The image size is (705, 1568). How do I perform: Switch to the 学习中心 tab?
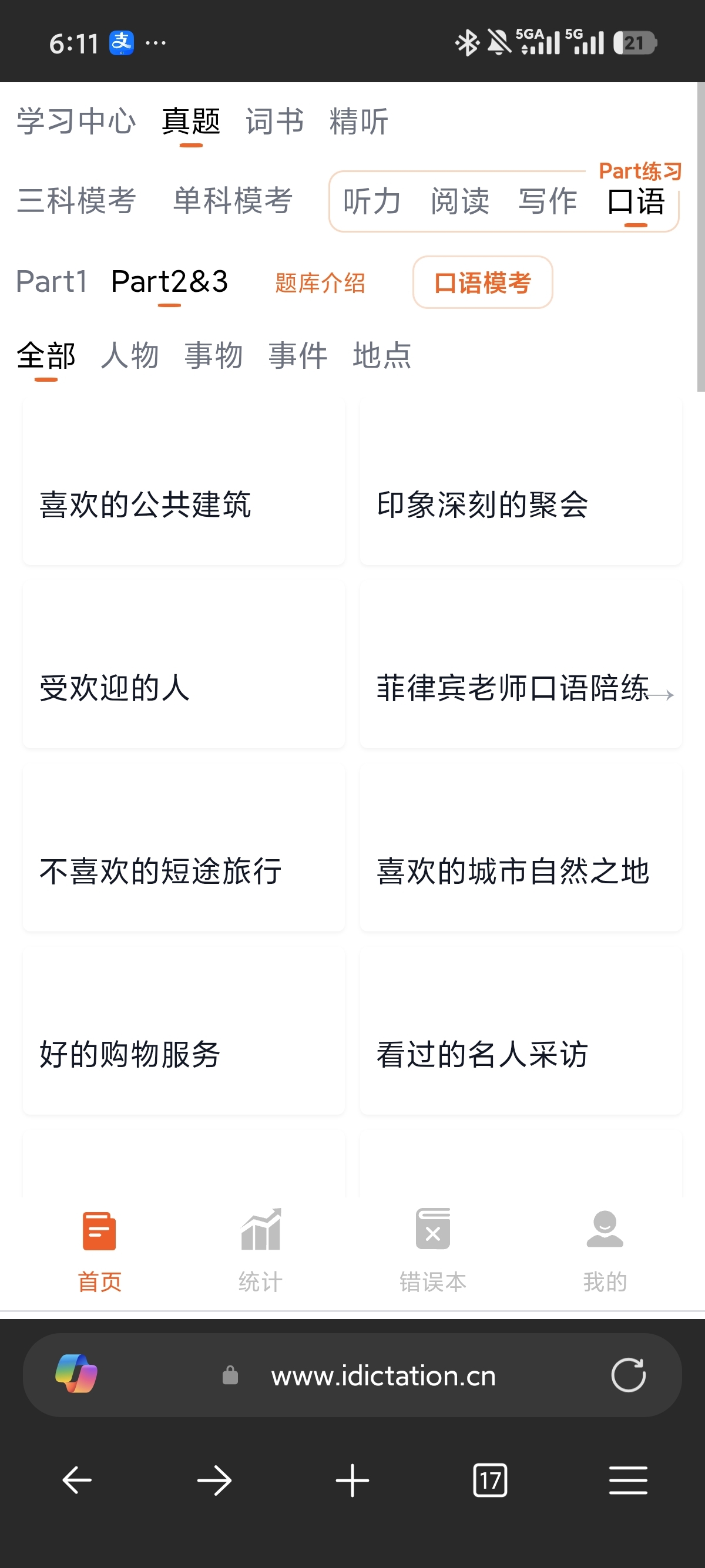point(76,120)
